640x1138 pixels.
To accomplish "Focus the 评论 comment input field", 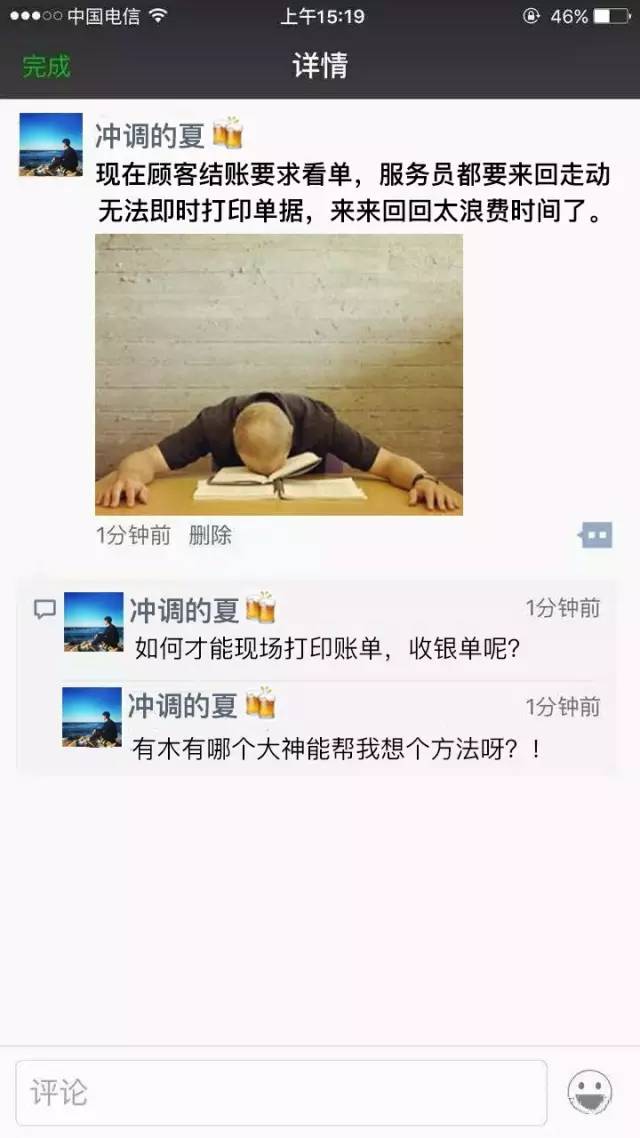I will pyautogui.click(x=281, y=1093).
